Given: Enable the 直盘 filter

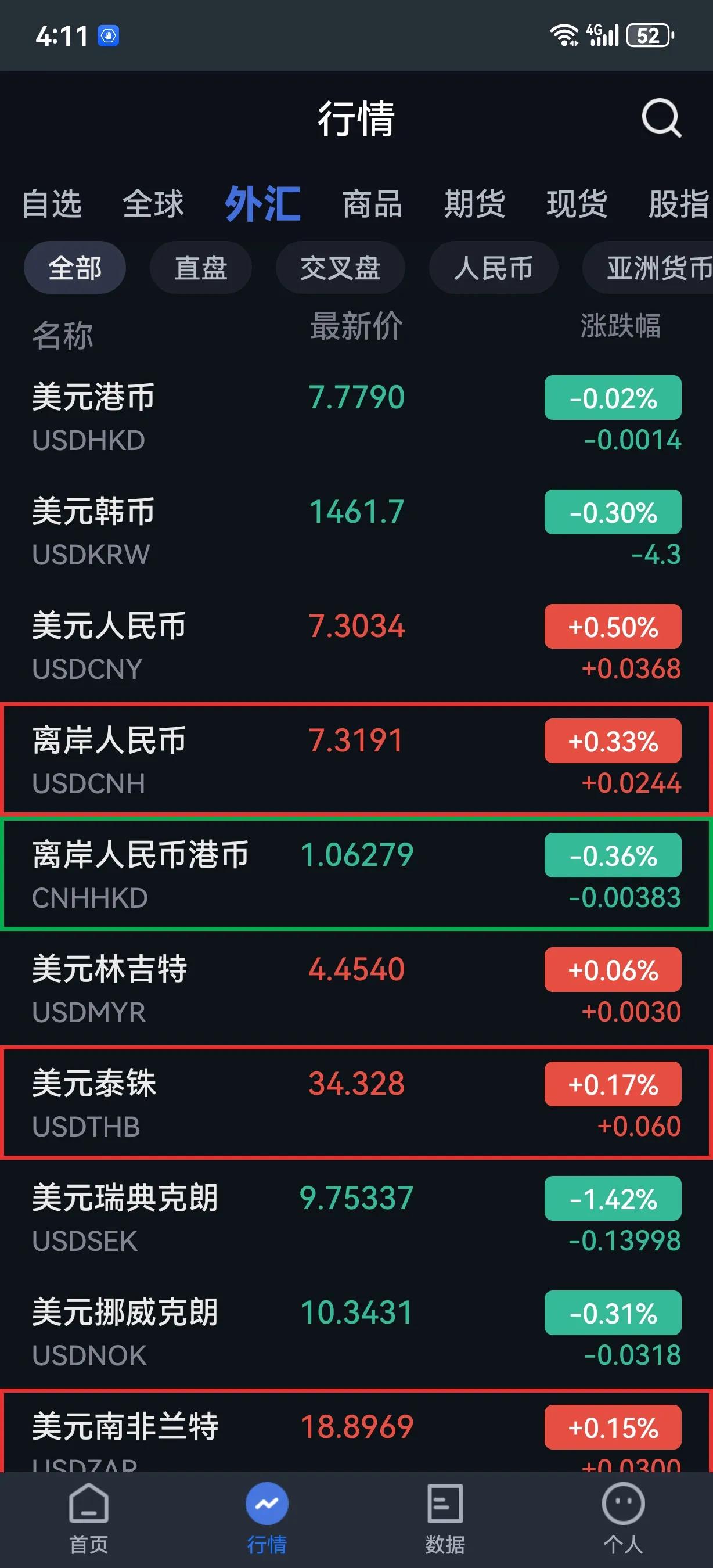Looking at the screenshot, I should tap(200, 267).
